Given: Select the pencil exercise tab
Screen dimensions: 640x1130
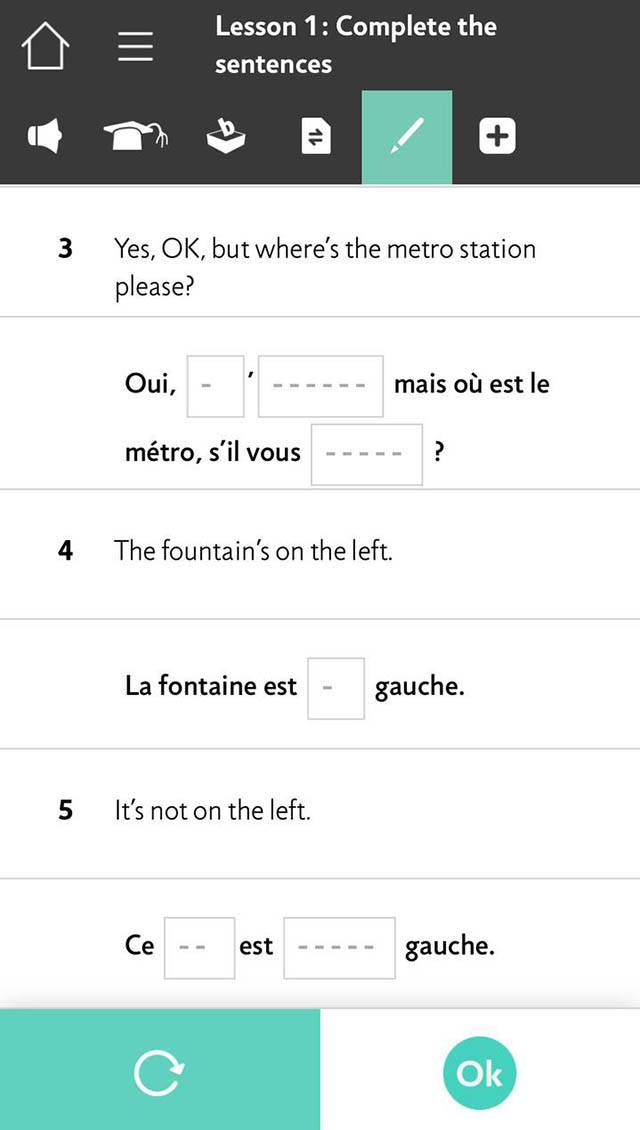Looking at the screenshot, I should pos(407,138).
